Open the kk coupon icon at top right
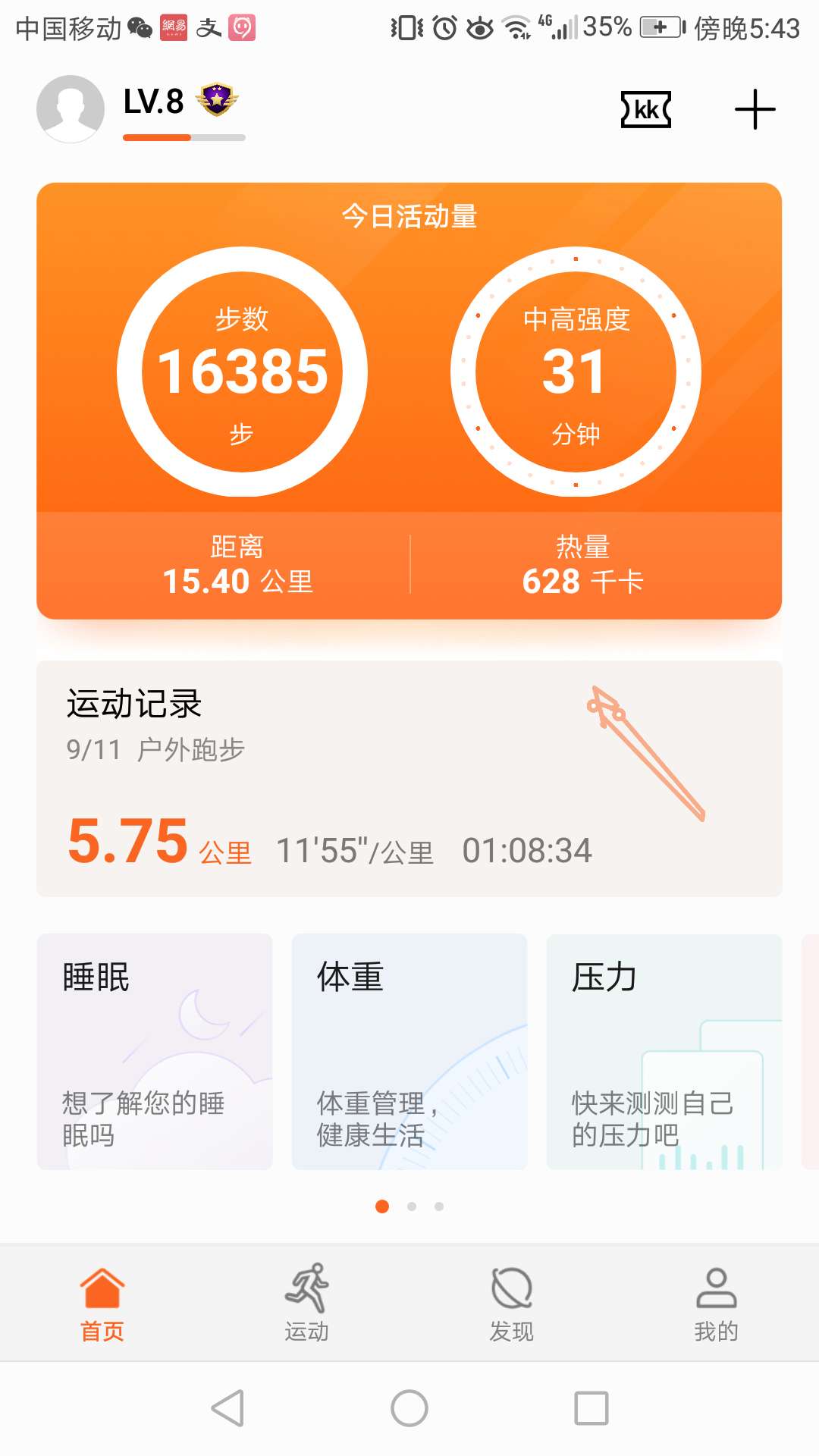 click(x=645, y=110)
